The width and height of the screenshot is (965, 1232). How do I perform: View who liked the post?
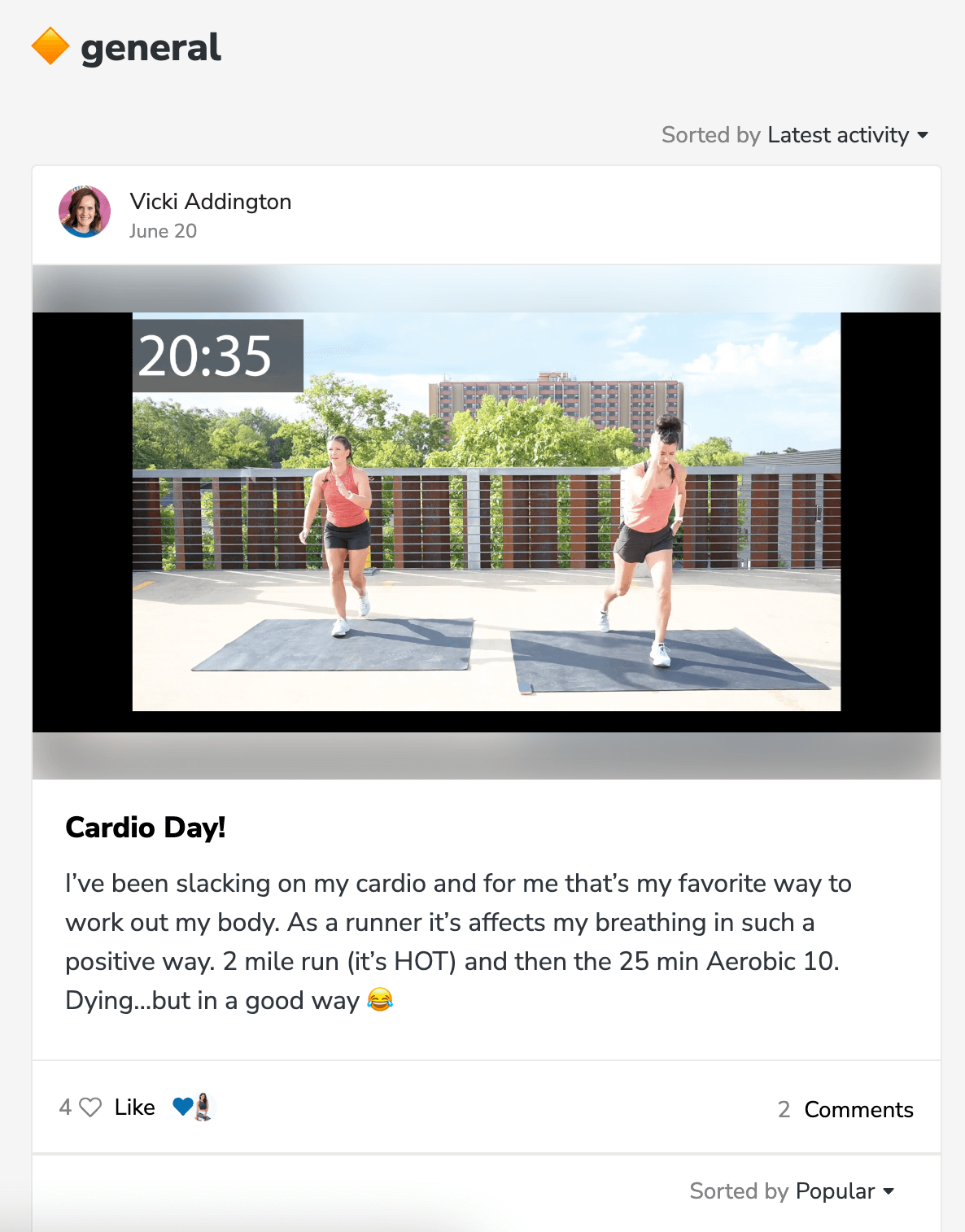tap(193, 1107)
